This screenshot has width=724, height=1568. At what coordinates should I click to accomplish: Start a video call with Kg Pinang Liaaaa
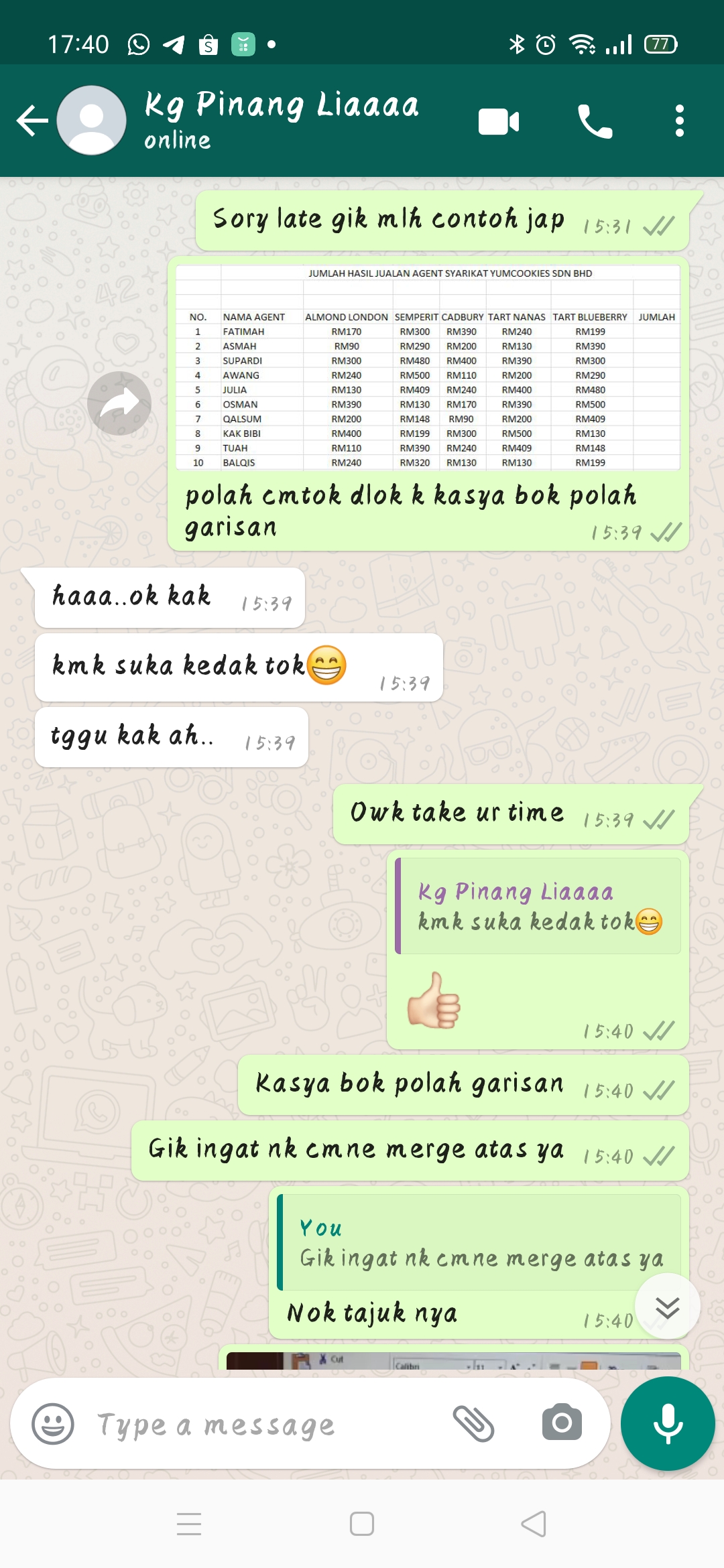click(499, 122)
